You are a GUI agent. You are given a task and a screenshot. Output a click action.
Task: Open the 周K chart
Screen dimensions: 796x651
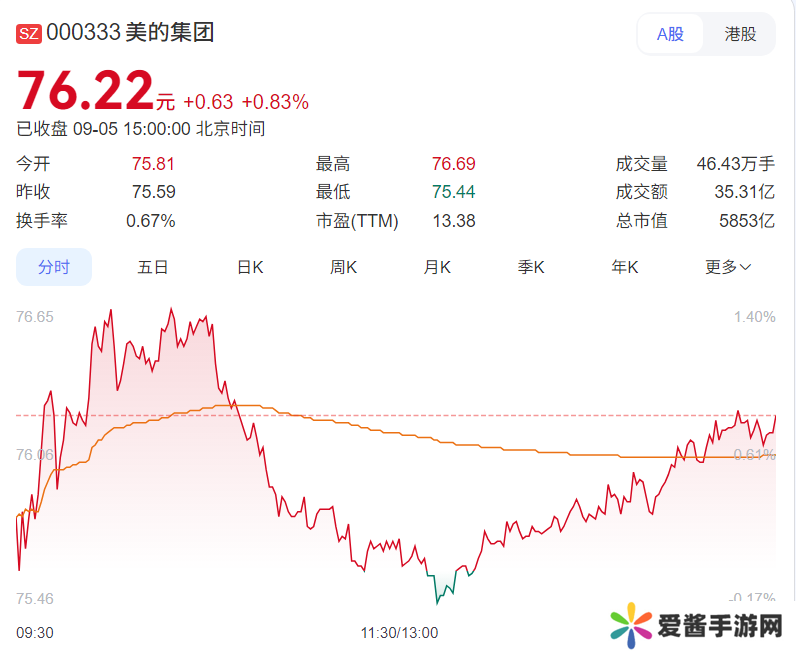pos(344,267)
